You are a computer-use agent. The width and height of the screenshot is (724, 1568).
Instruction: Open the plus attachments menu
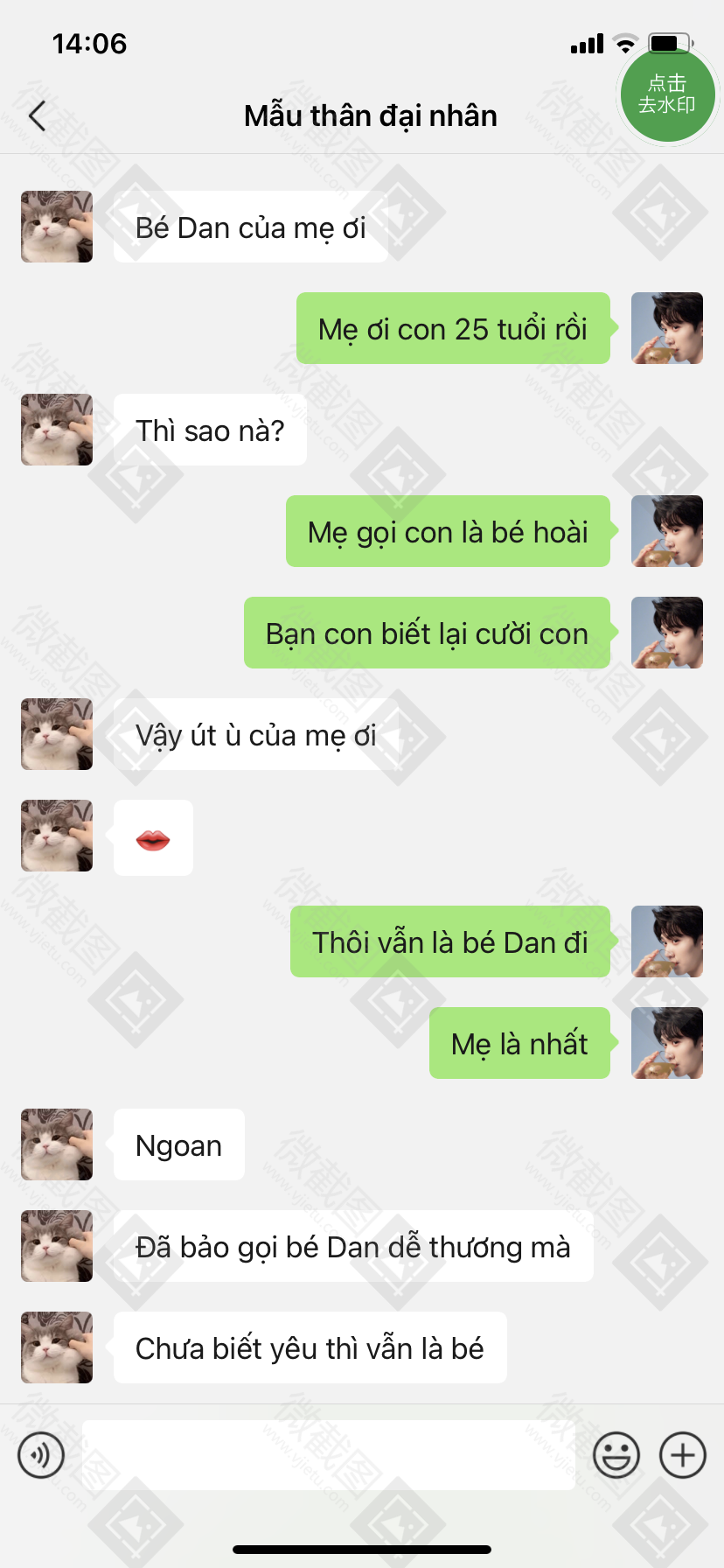pos(683,1455)
